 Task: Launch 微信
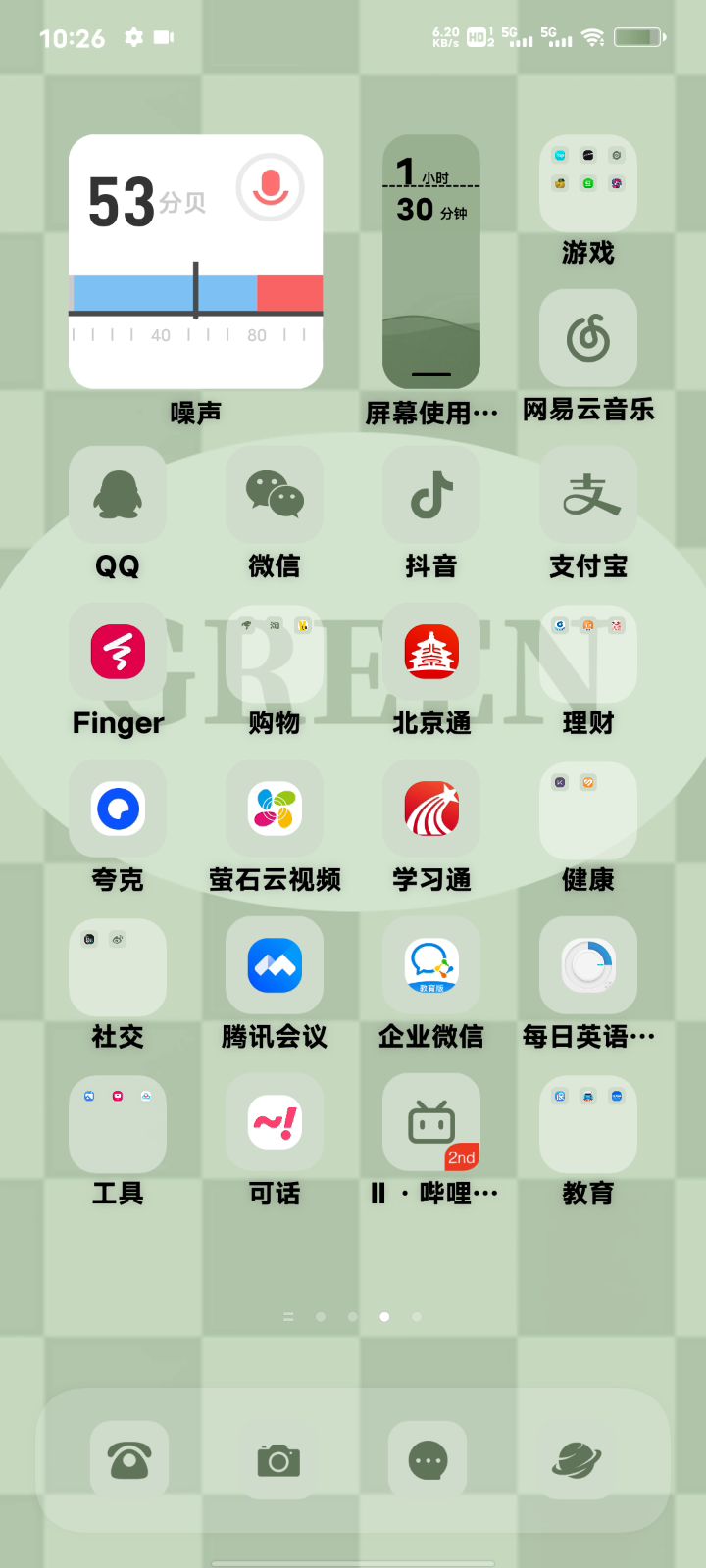275,495
